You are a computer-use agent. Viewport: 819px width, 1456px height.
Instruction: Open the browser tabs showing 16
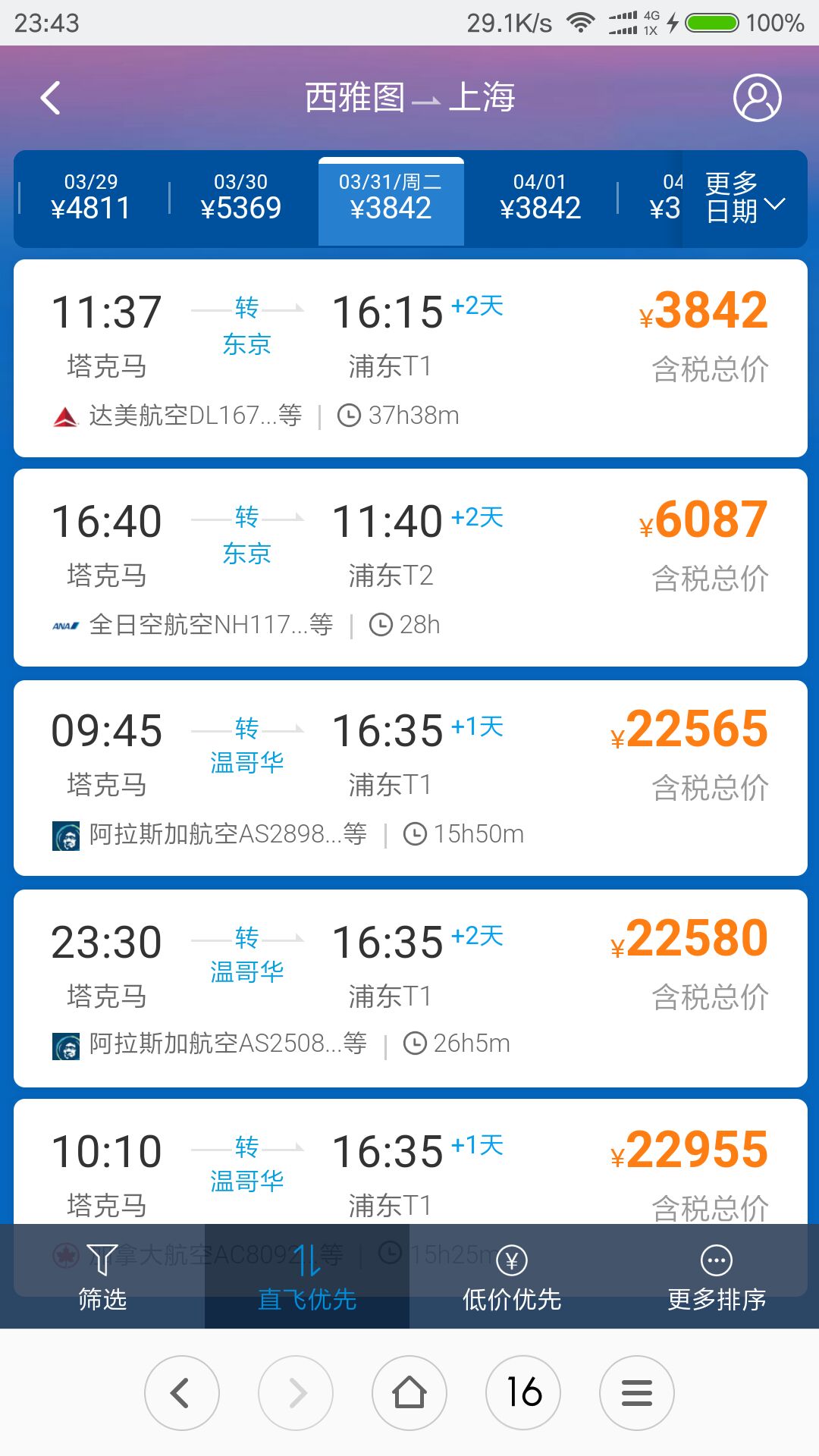pyautogui.click(x=523, y=1393)
